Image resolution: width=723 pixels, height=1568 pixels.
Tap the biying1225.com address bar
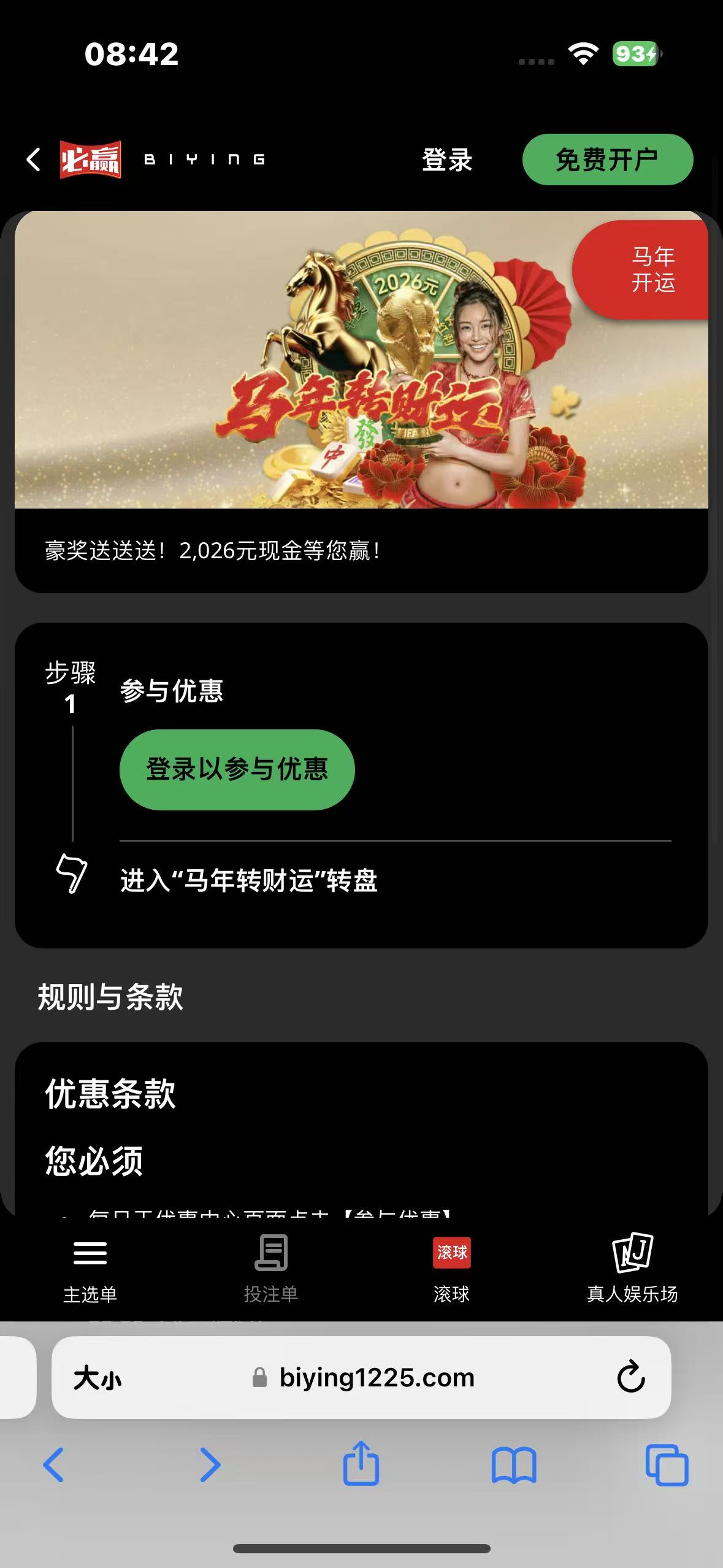pyautogui.click(x=377, y=1378)
